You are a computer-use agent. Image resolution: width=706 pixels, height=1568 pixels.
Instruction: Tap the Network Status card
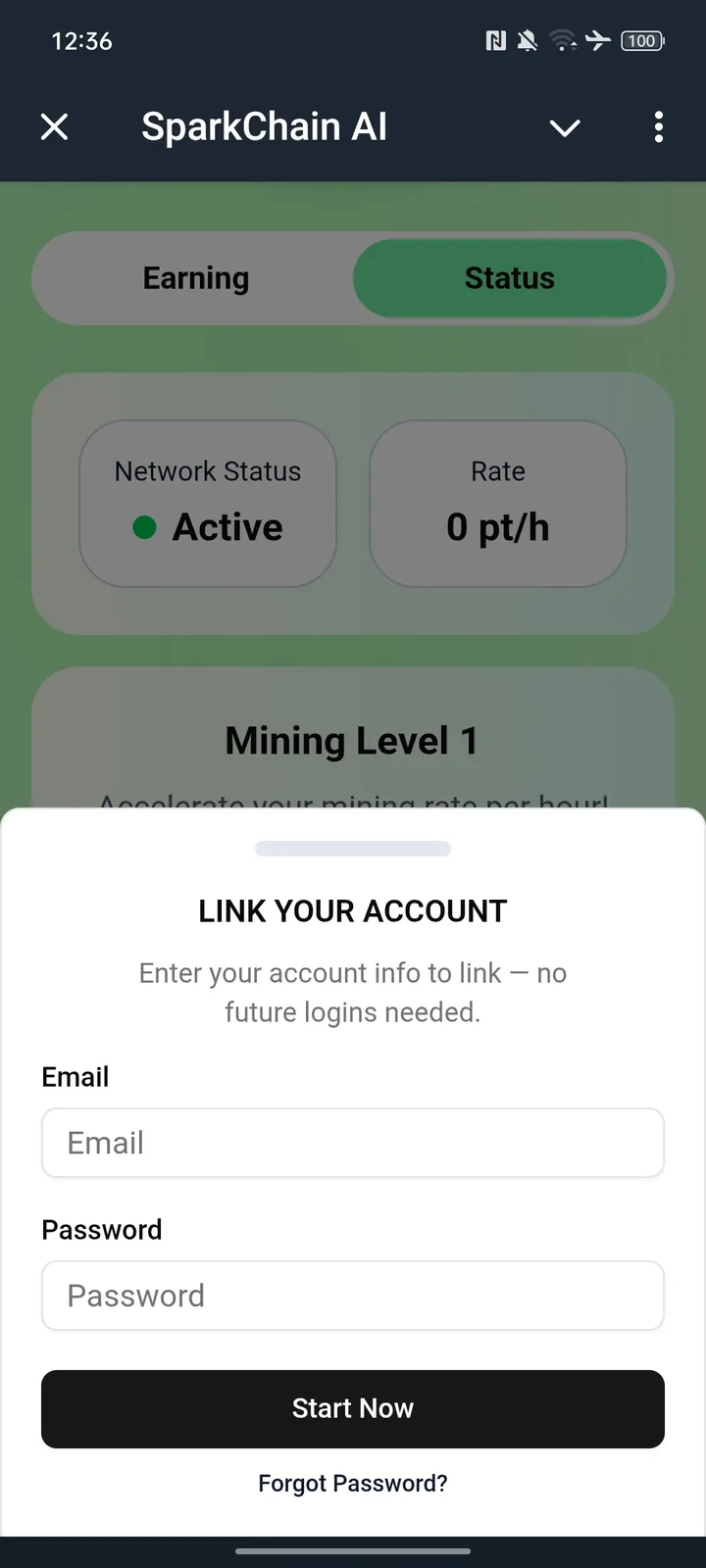207,502
